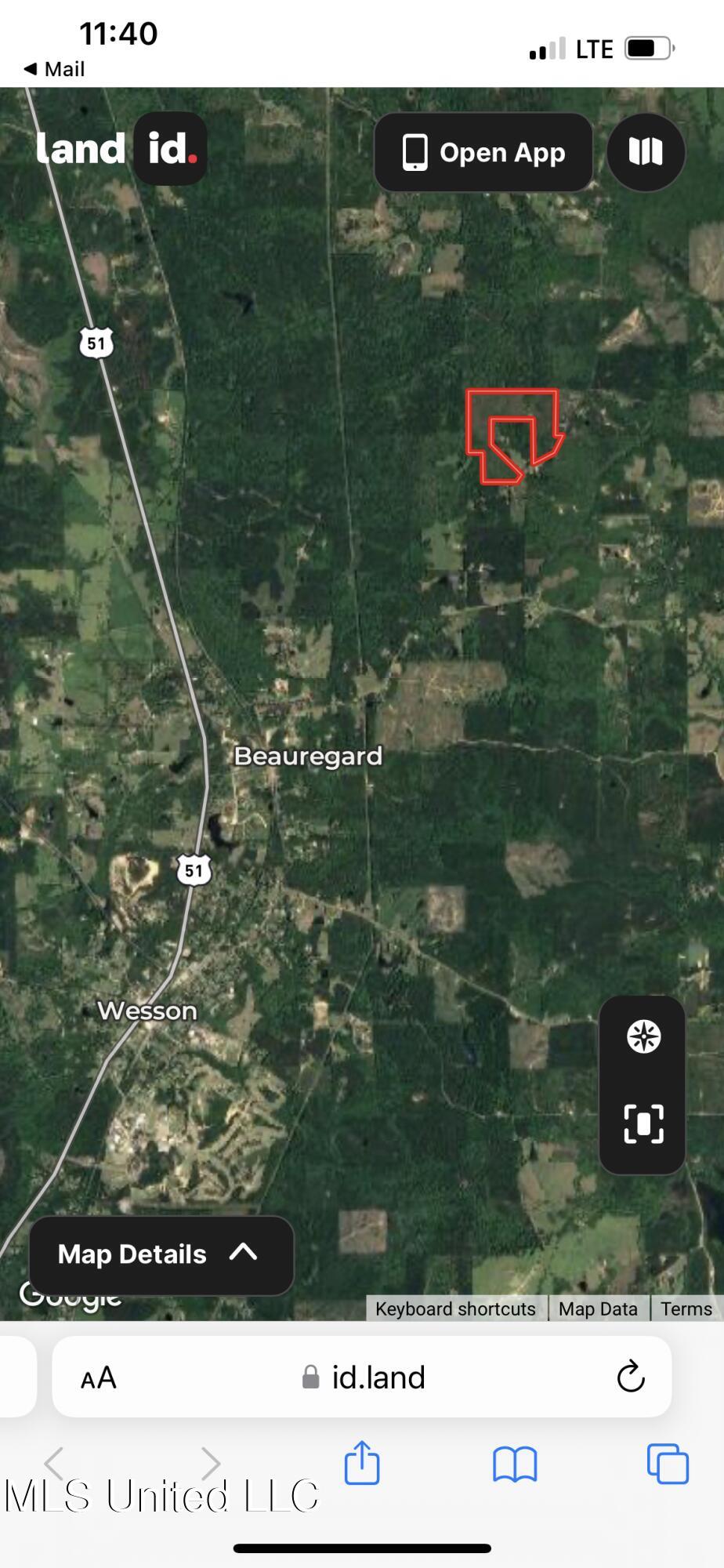Open the map Terms link
The height and width of the screenshot is (1568, 724).
686,1308
